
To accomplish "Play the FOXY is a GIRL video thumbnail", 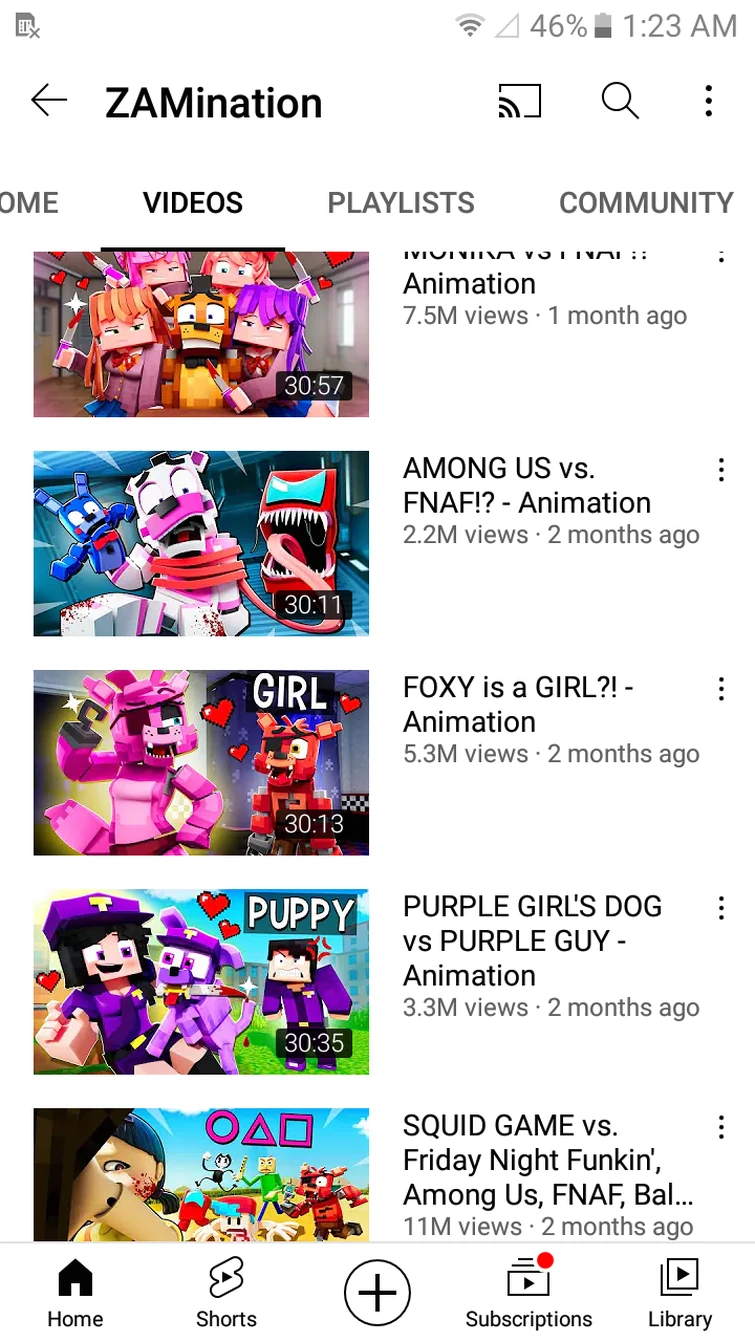I will point(200,762).
